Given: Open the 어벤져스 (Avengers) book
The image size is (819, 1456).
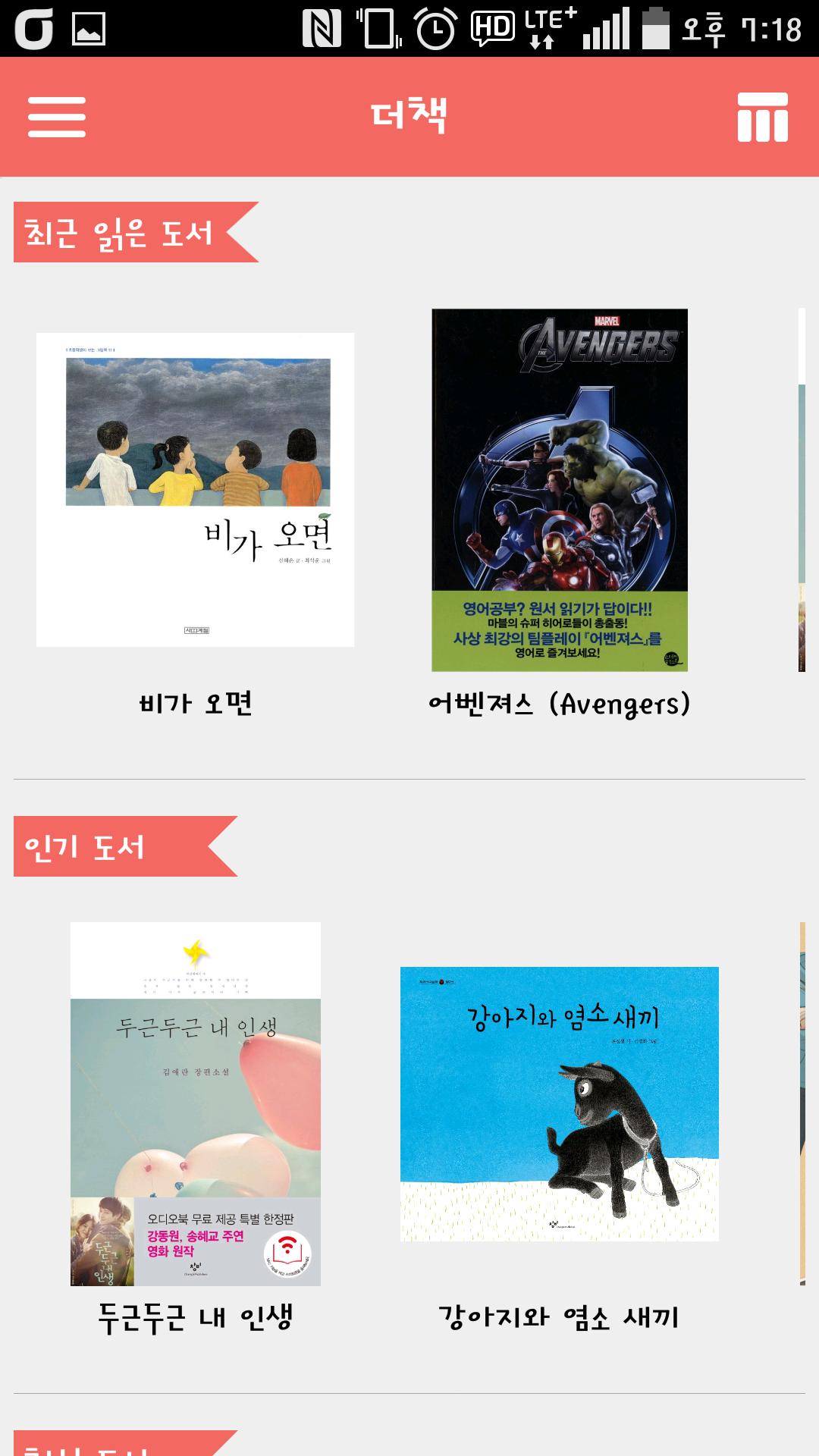Looking at the screenshot, I should (560, 490).
